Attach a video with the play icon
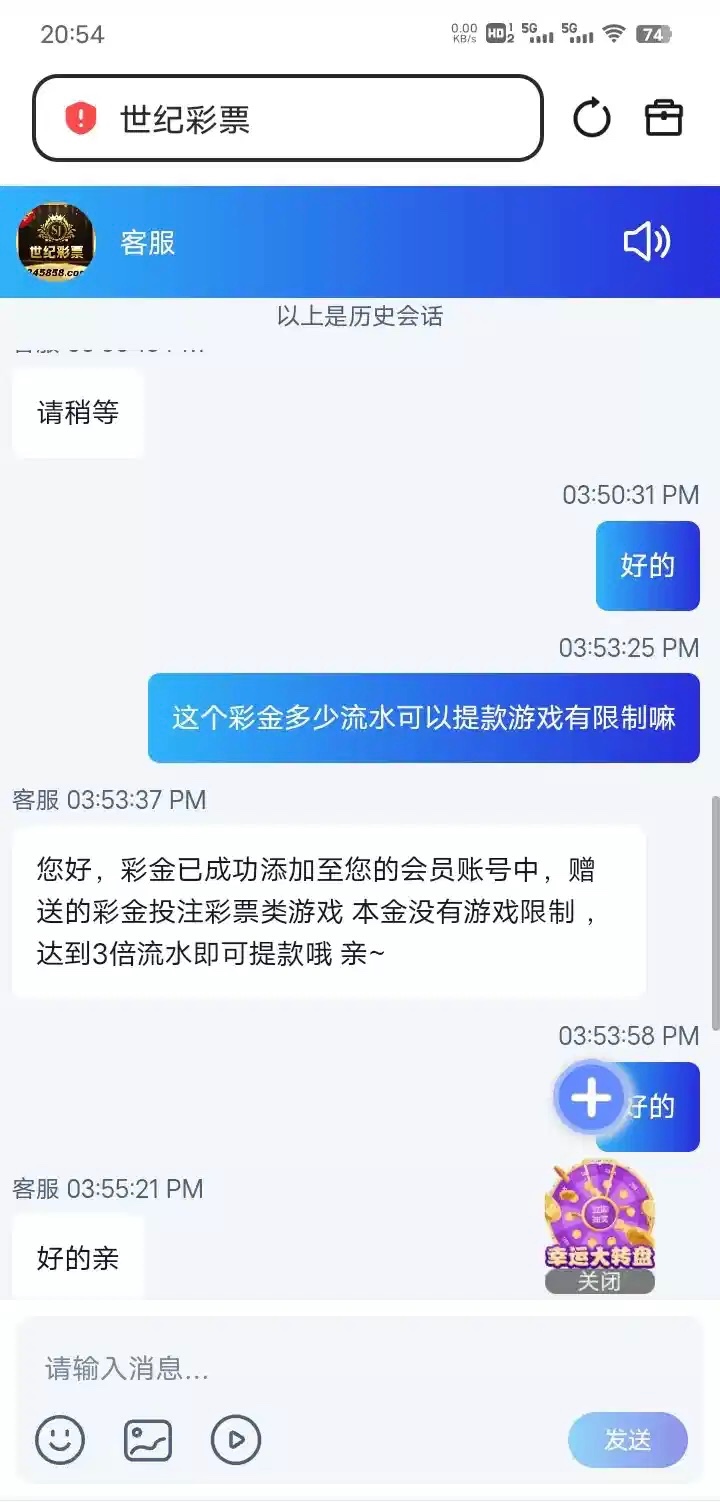 point(236,1440)
